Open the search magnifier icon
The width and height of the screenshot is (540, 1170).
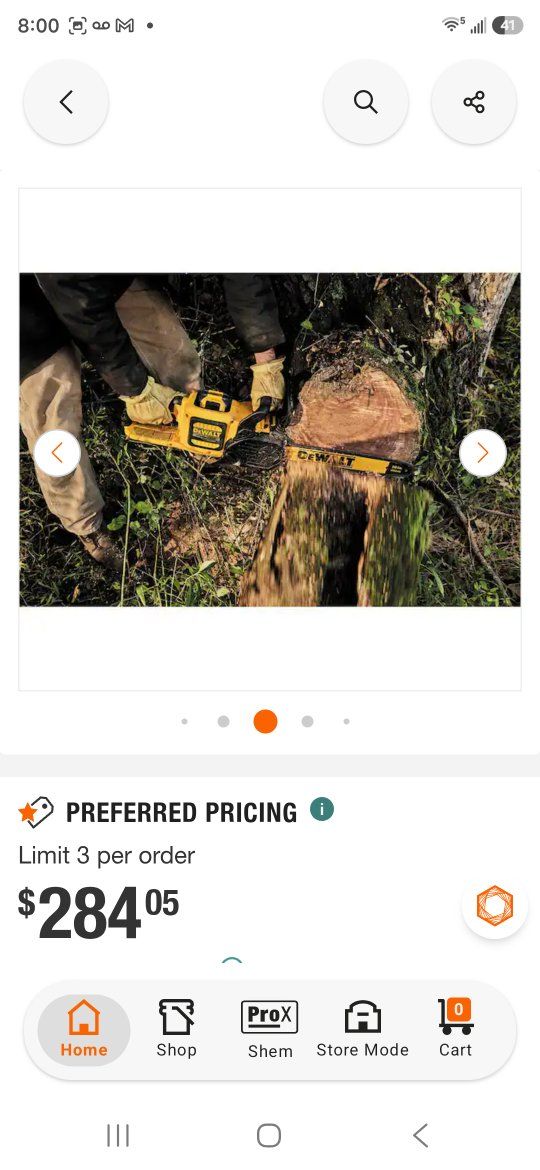tap(365, 101)
